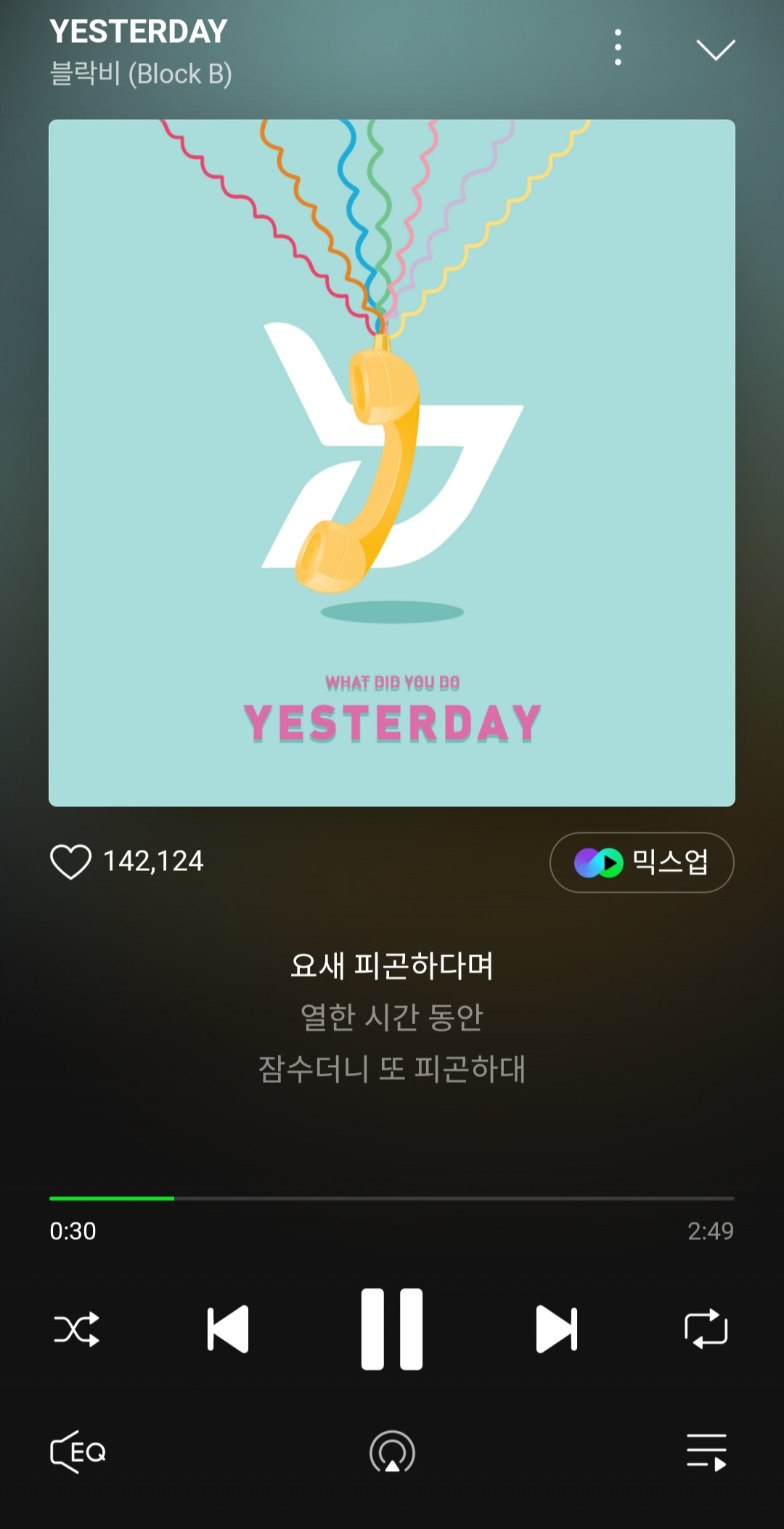Open the three-dot more options menu
784x1529 pixels.
tap(618, 48)
